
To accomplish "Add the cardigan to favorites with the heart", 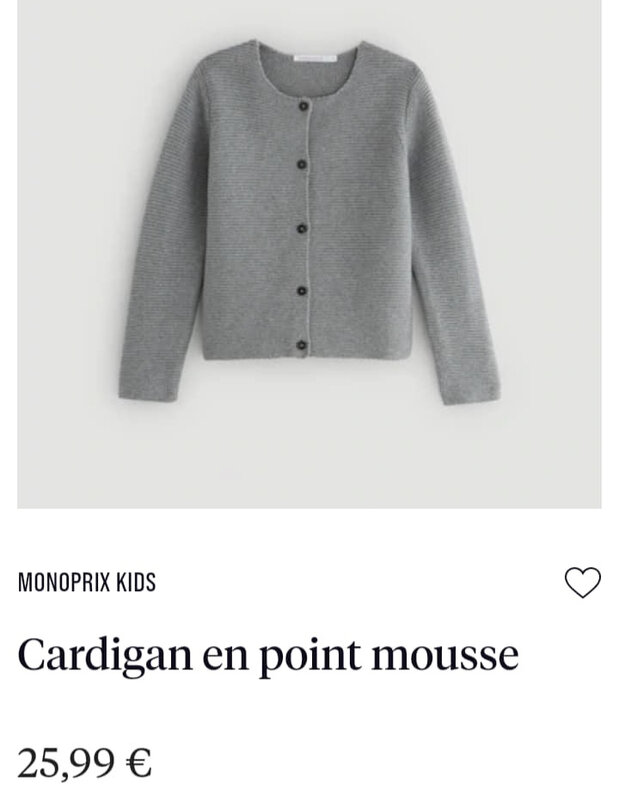I will click(582, 582).
